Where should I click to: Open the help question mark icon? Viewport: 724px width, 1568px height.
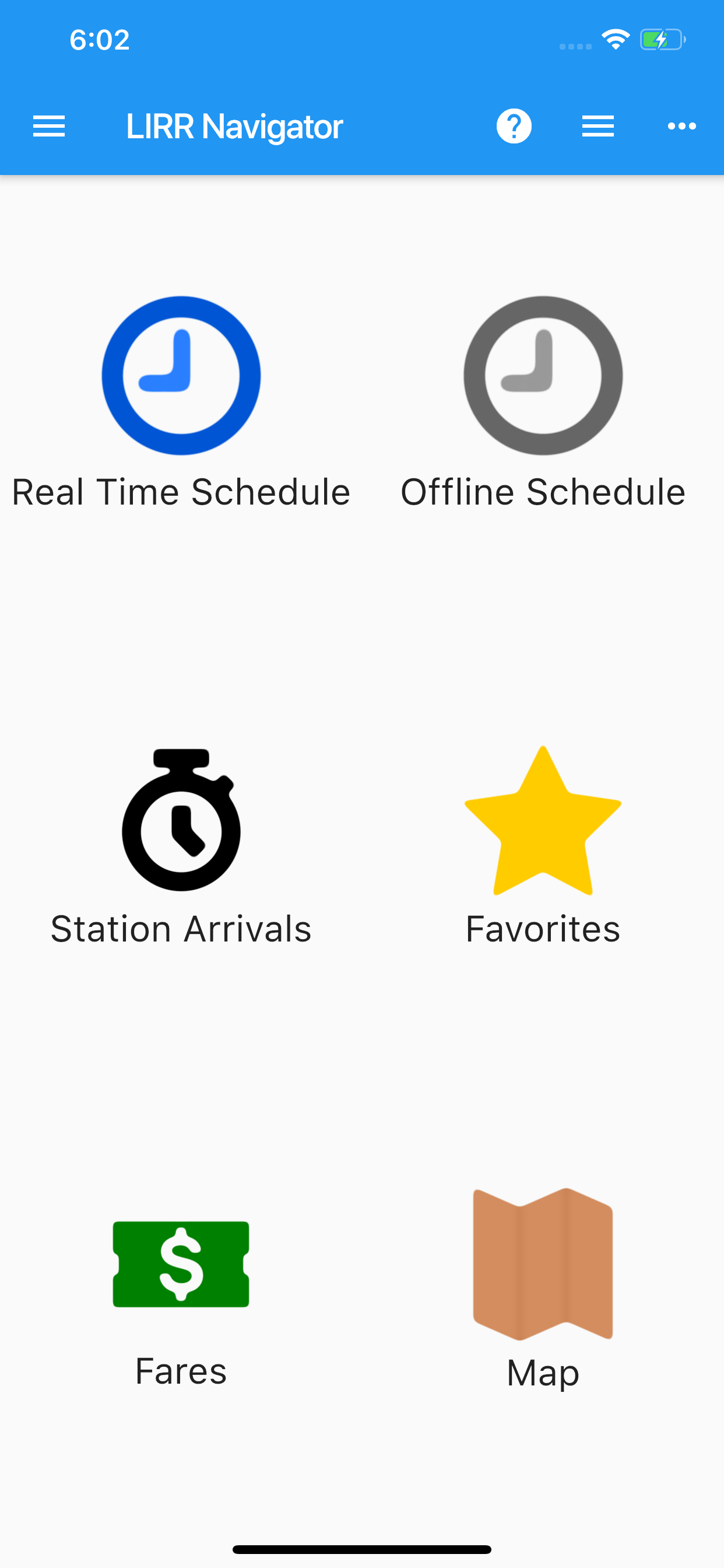514,126
